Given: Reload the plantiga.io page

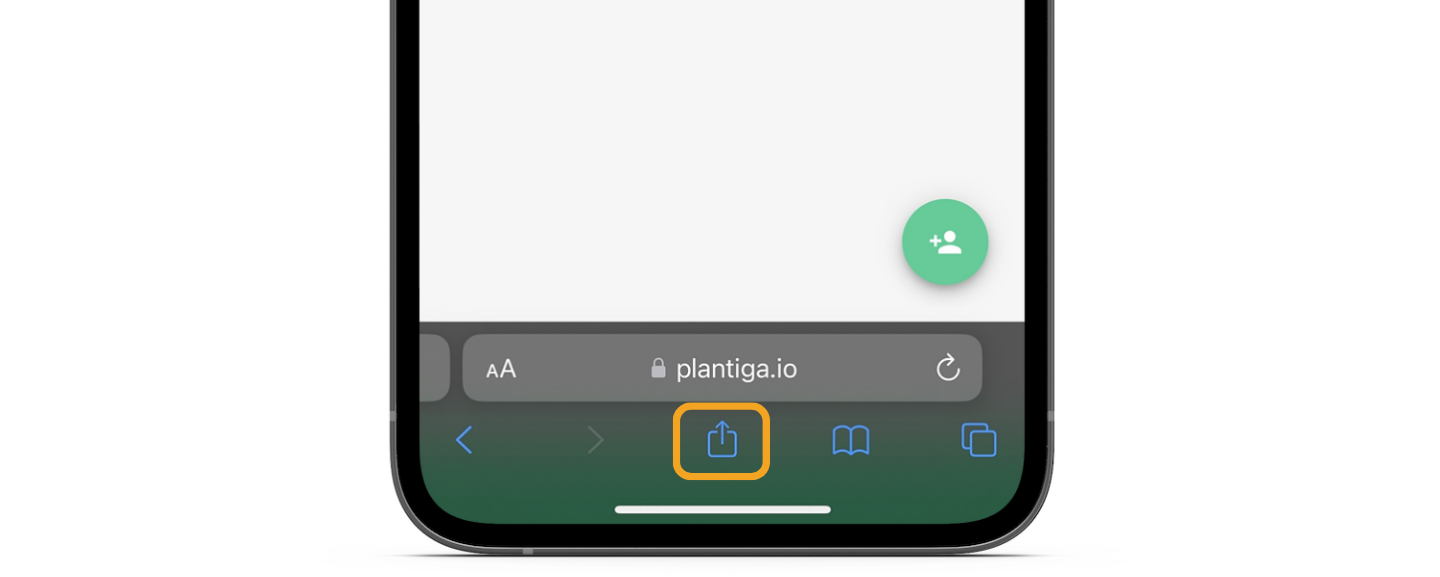Looking at the screenshot, I should (x=947, y=368).
